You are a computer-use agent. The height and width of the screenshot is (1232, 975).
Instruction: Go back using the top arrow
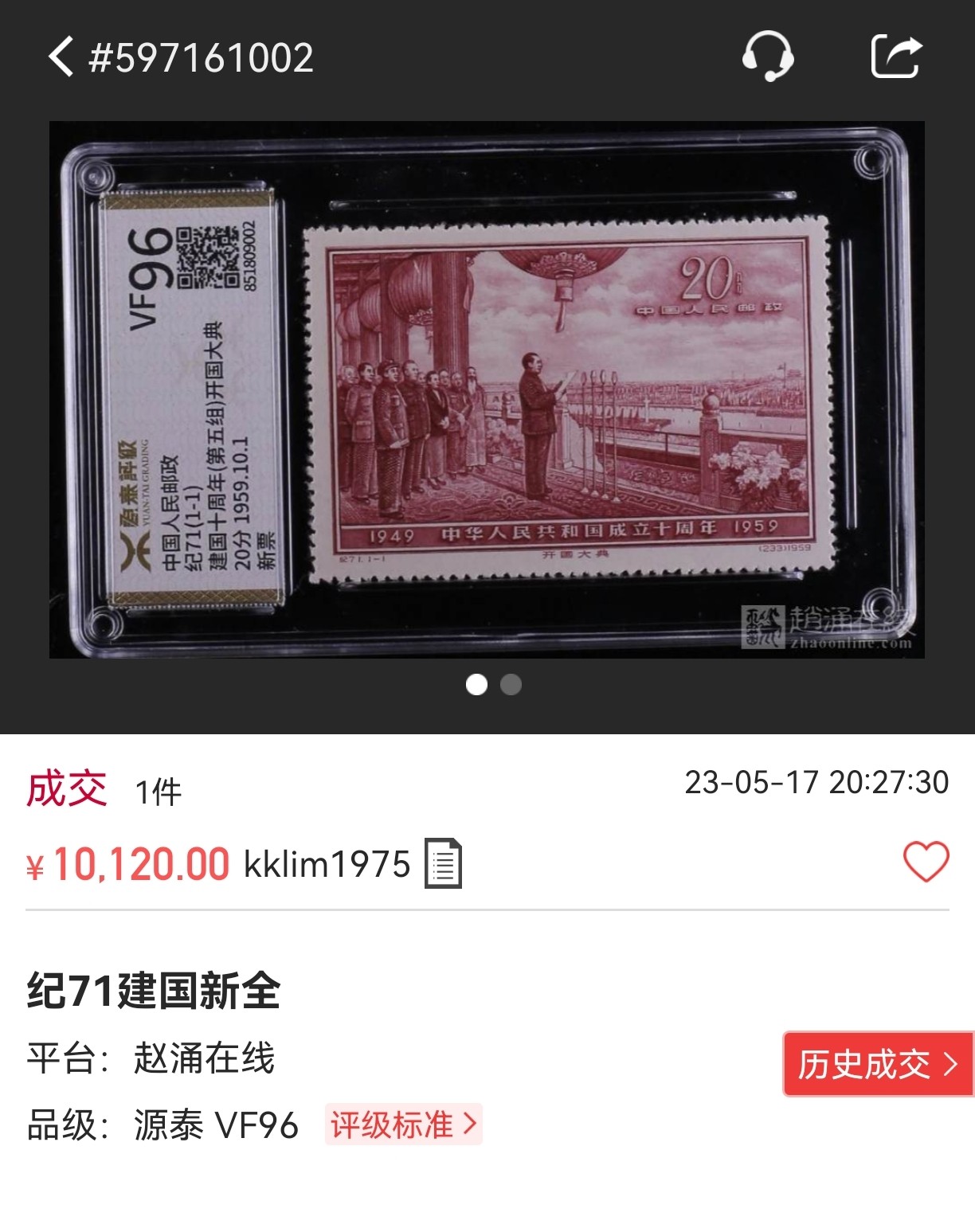[x=61, y=57]
